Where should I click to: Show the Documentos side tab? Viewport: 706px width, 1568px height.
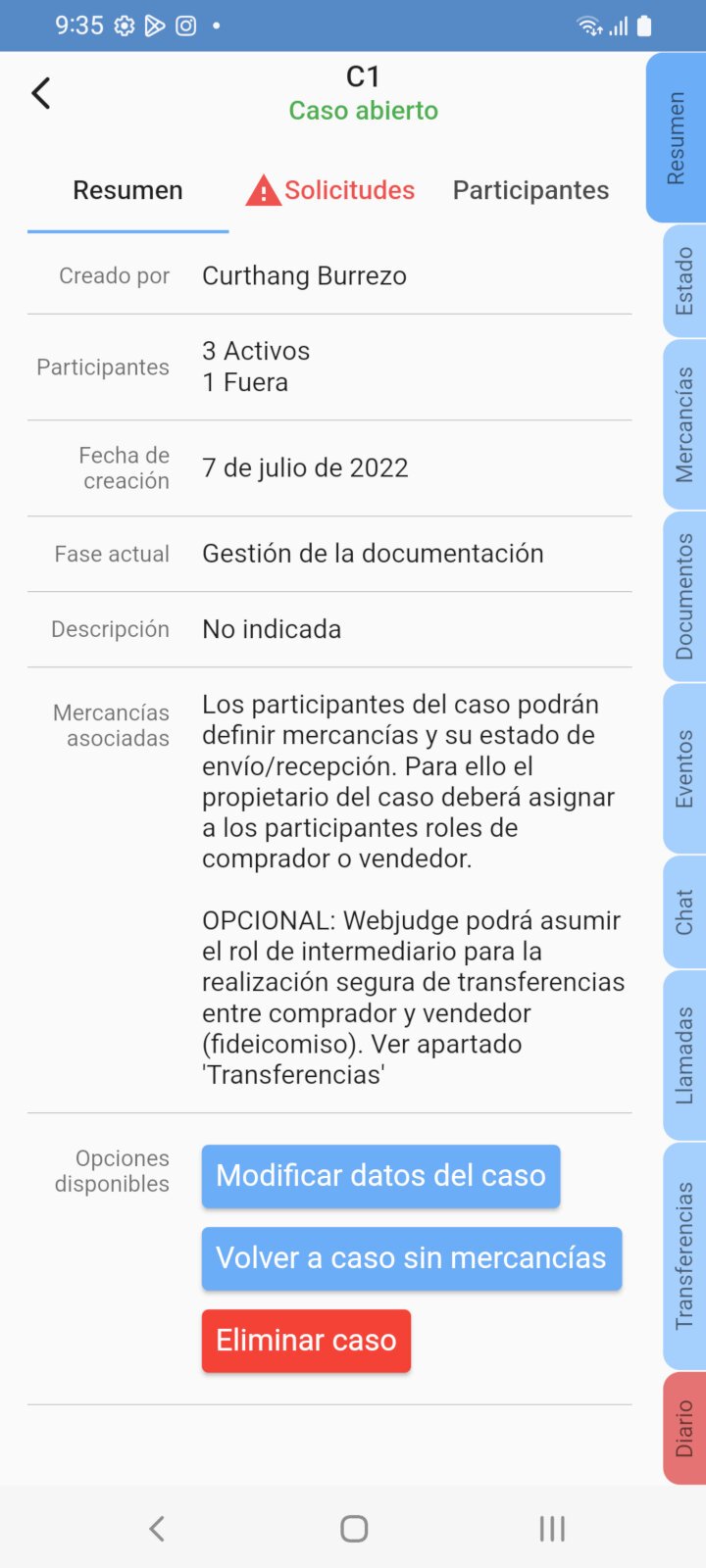(x=684, y=596)
